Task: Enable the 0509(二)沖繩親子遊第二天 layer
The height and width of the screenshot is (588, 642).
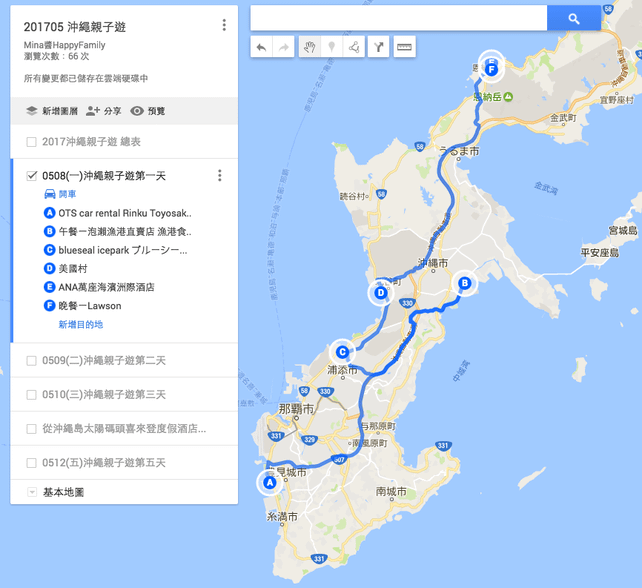Action: [x=32, y=360]
